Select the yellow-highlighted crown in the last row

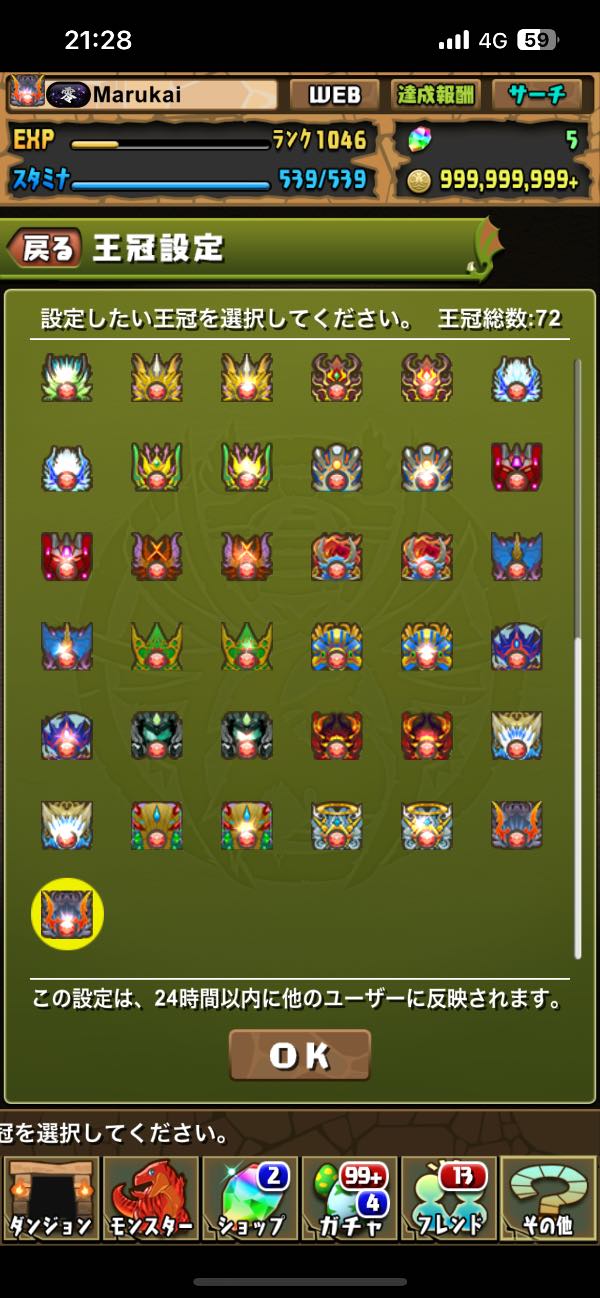67,914
